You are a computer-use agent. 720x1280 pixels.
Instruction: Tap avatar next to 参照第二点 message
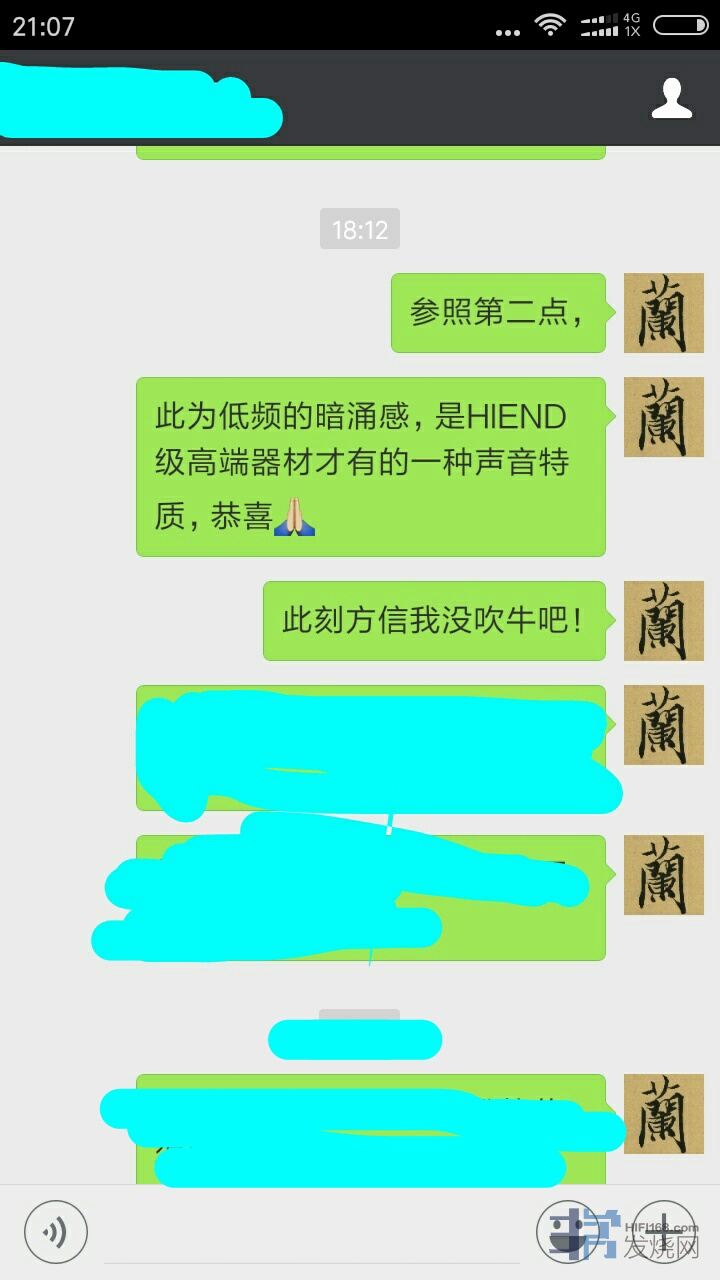[663, 313]
